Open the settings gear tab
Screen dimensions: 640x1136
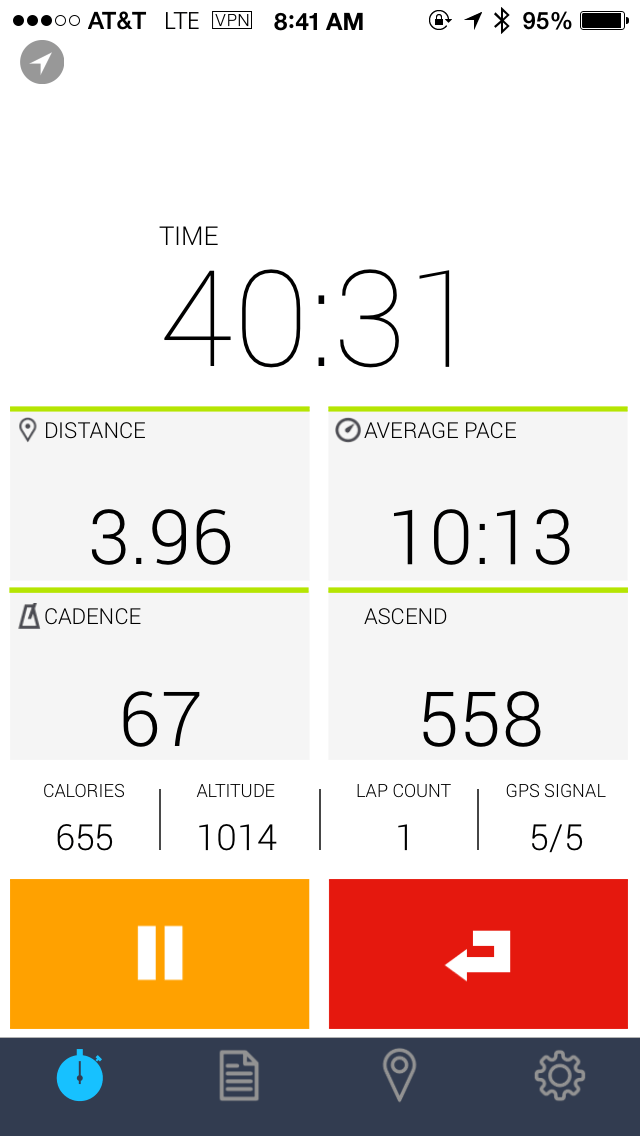(559, 1076)
